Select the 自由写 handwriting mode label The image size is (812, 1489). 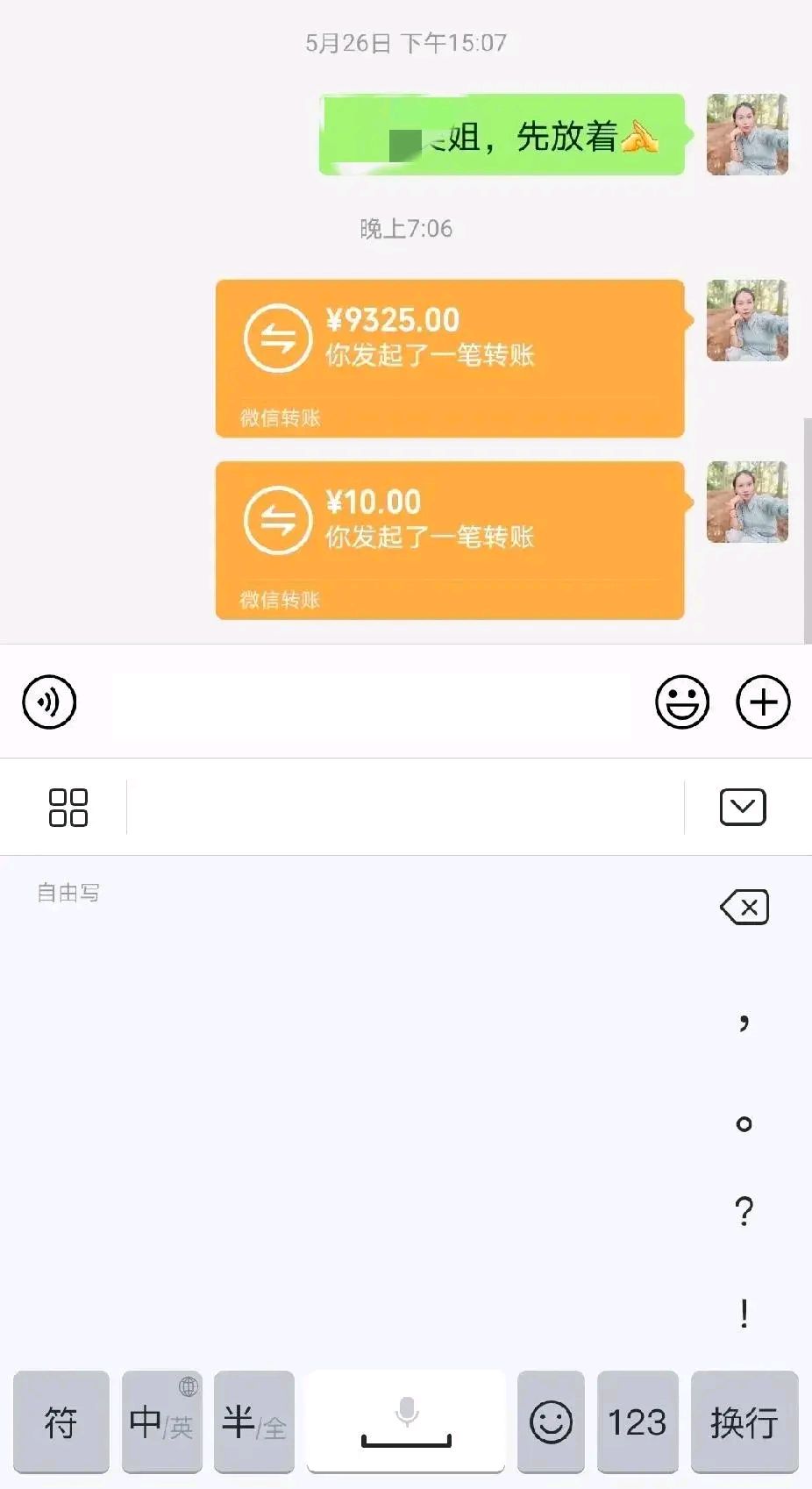(x=68, y=892)
